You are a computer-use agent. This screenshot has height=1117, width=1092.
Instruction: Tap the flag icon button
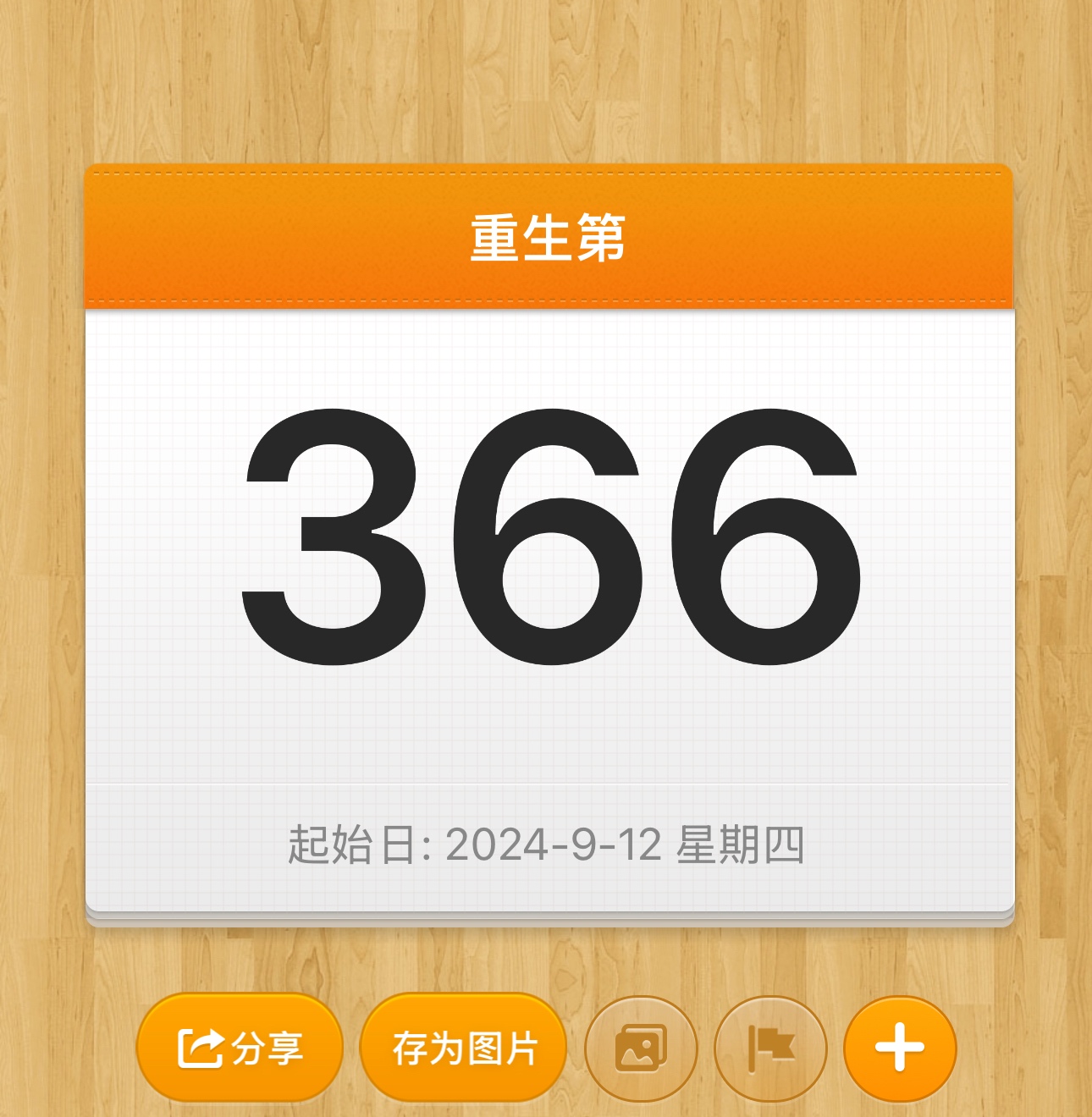click(x=770, y=1048)
